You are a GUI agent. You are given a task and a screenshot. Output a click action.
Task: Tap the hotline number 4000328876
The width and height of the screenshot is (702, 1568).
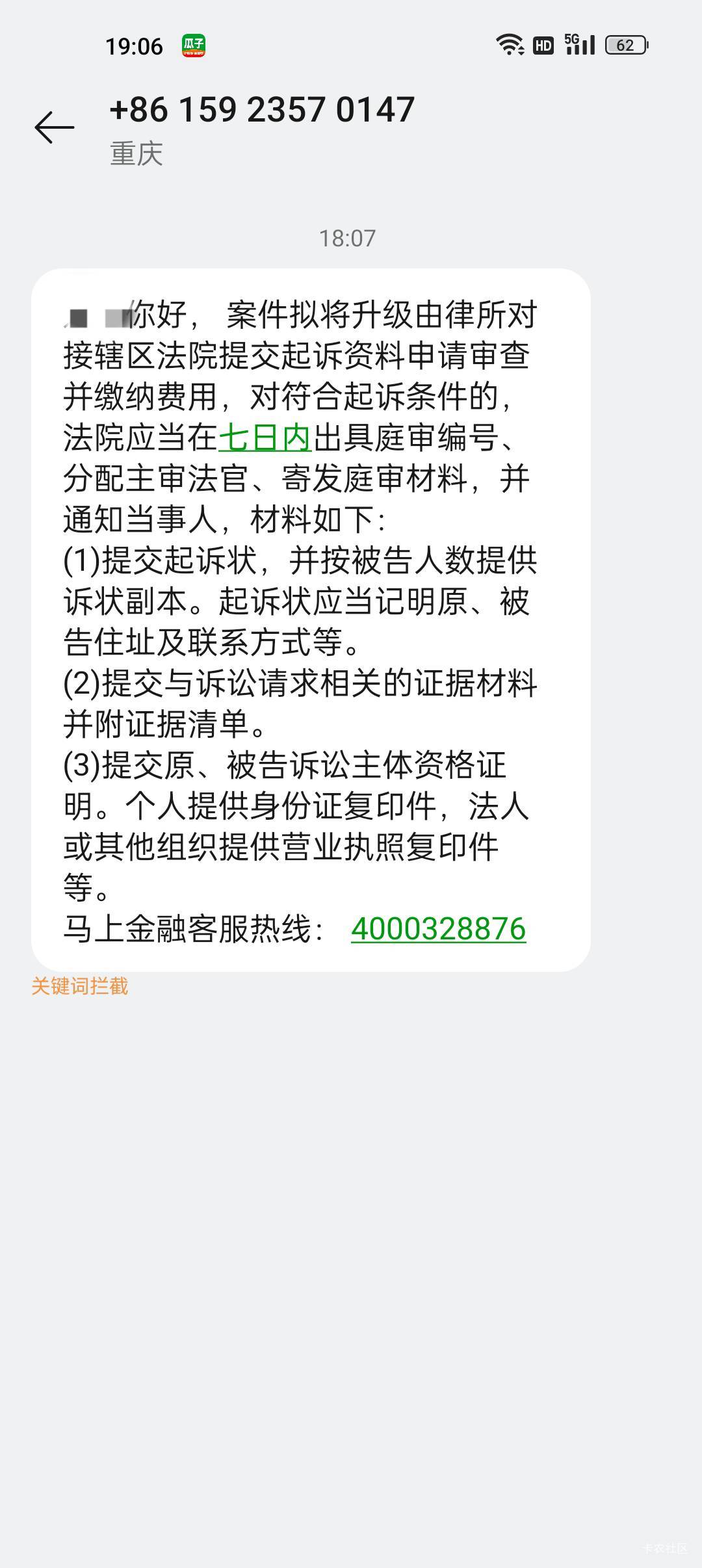438,929
